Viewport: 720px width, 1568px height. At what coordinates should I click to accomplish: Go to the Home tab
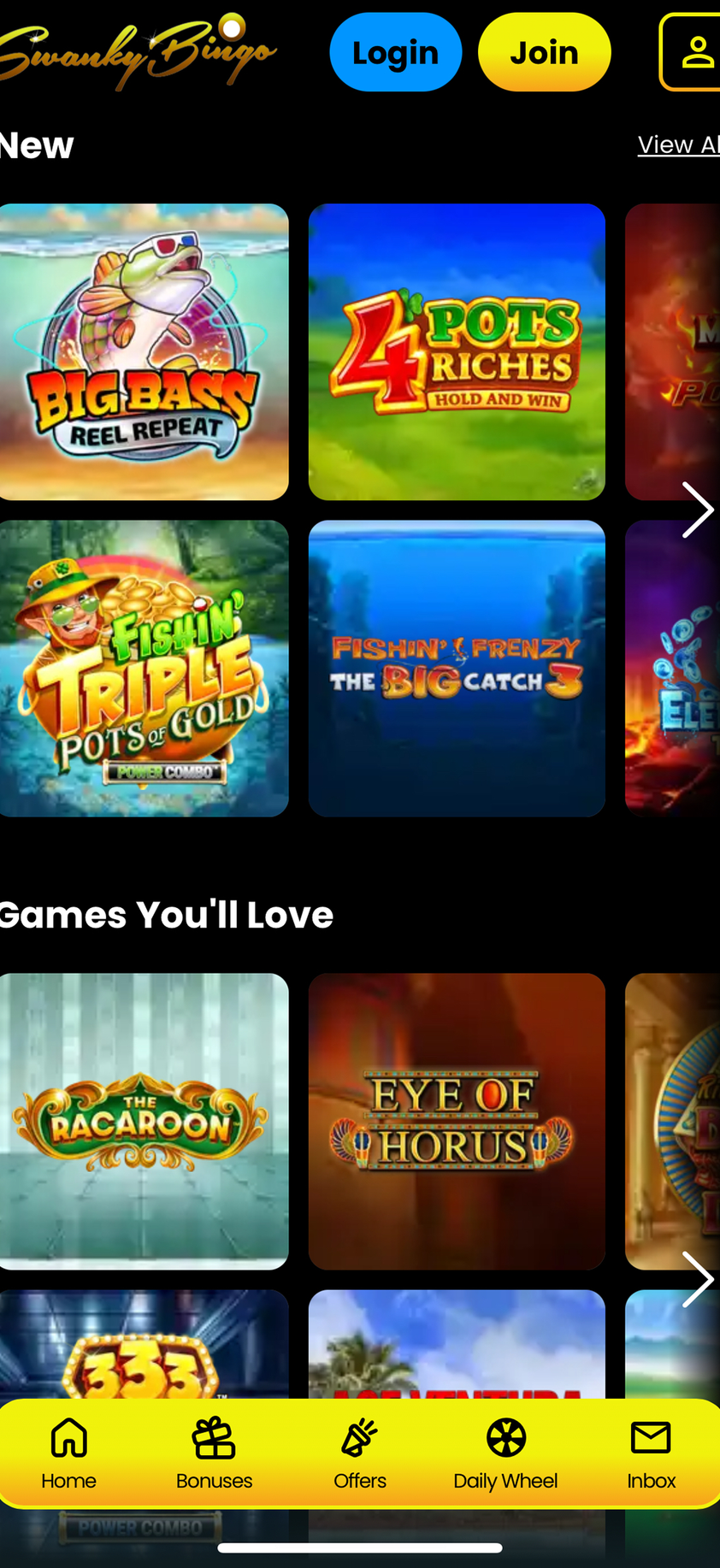click(69, 1453)
